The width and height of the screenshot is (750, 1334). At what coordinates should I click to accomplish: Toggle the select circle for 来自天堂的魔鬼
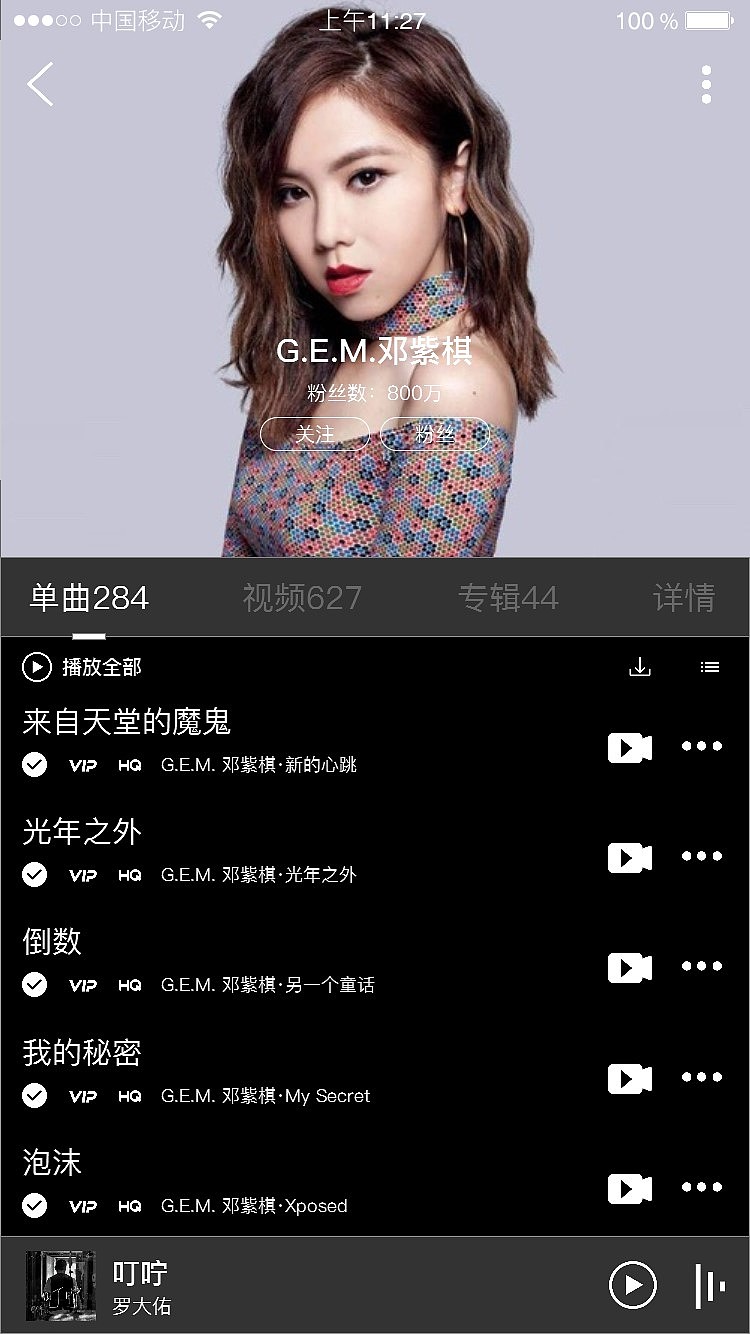(34, 765)
